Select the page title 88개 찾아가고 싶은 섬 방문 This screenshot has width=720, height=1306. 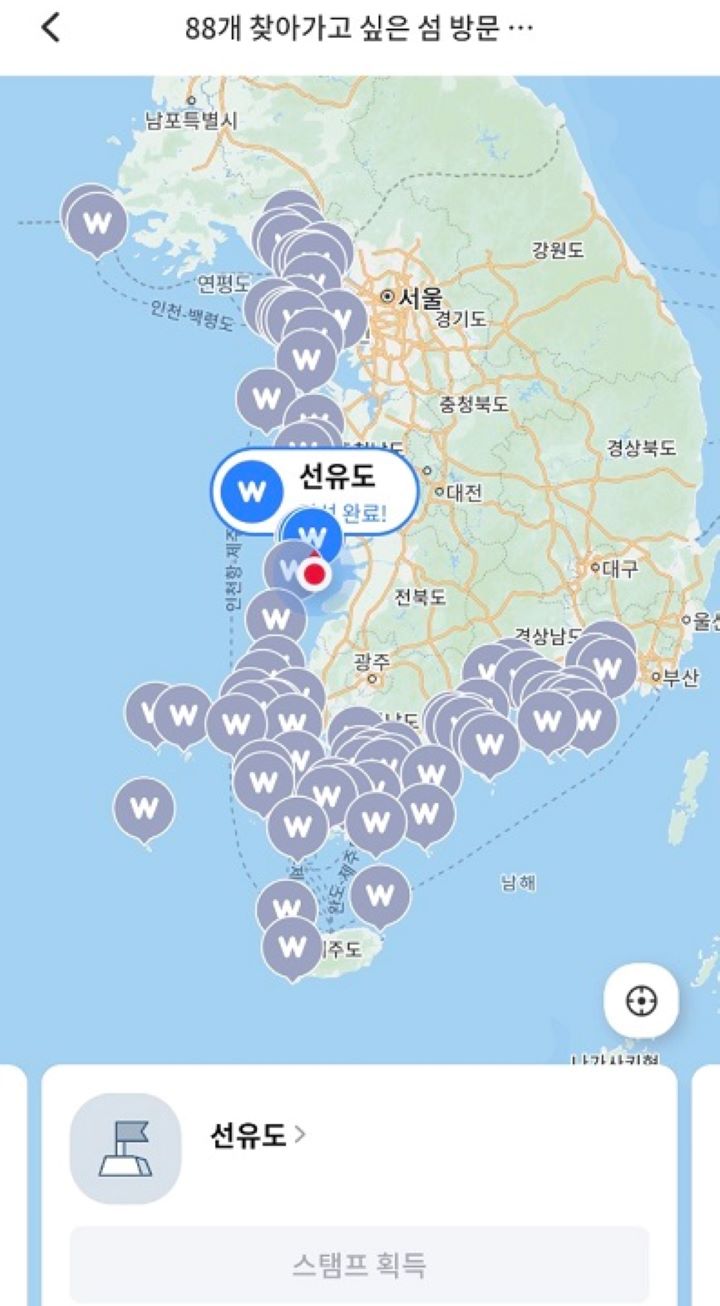pos(360,28)
